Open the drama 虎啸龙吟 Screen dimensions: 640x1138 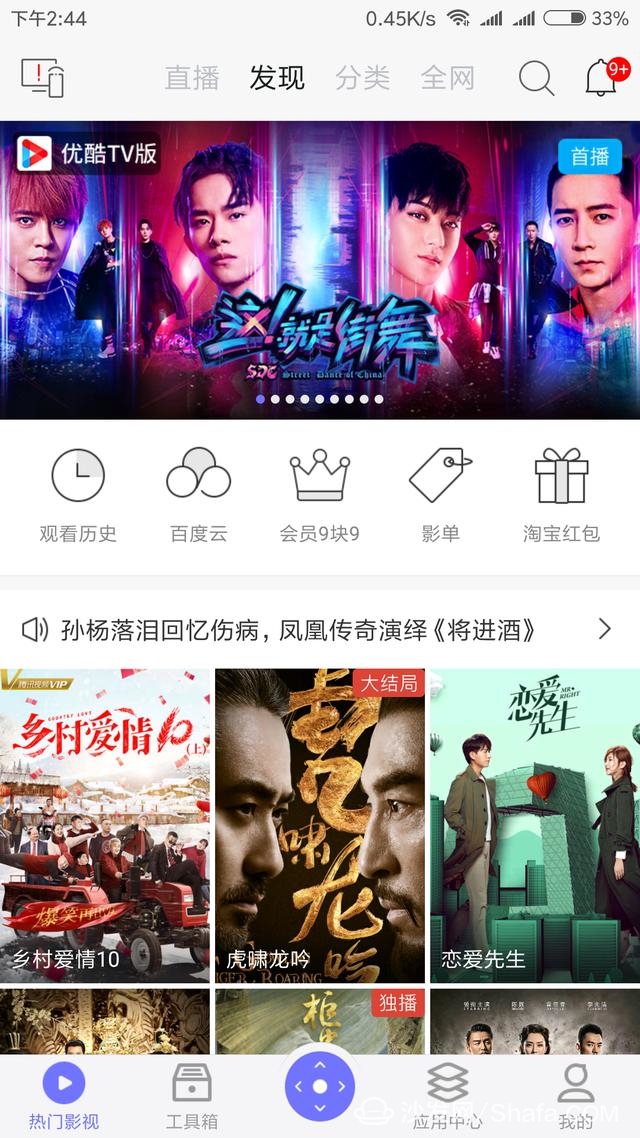320,826
